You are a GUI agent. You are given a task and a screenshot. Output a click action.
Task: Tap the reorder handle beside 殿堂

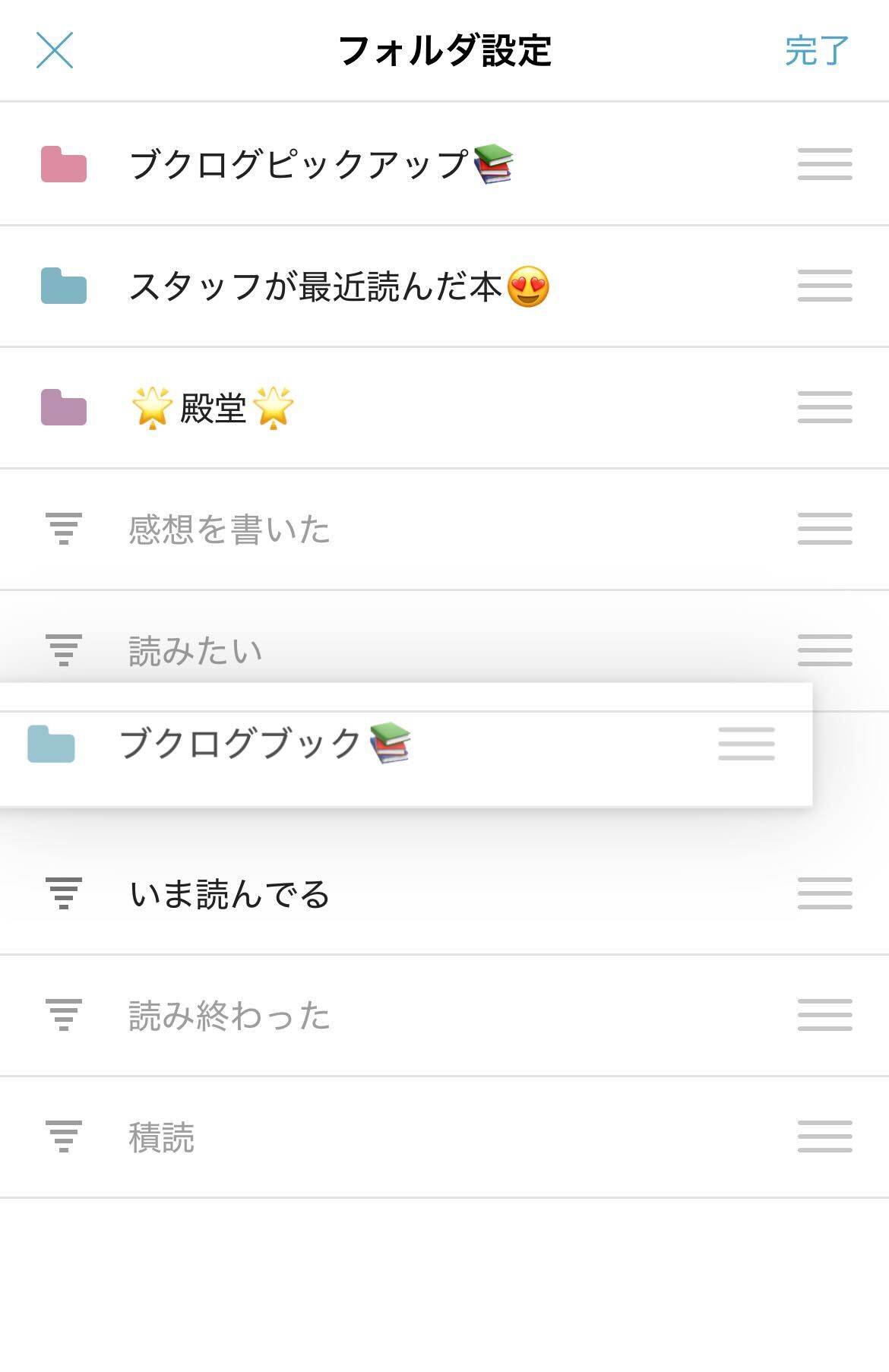tap(824, 408)
